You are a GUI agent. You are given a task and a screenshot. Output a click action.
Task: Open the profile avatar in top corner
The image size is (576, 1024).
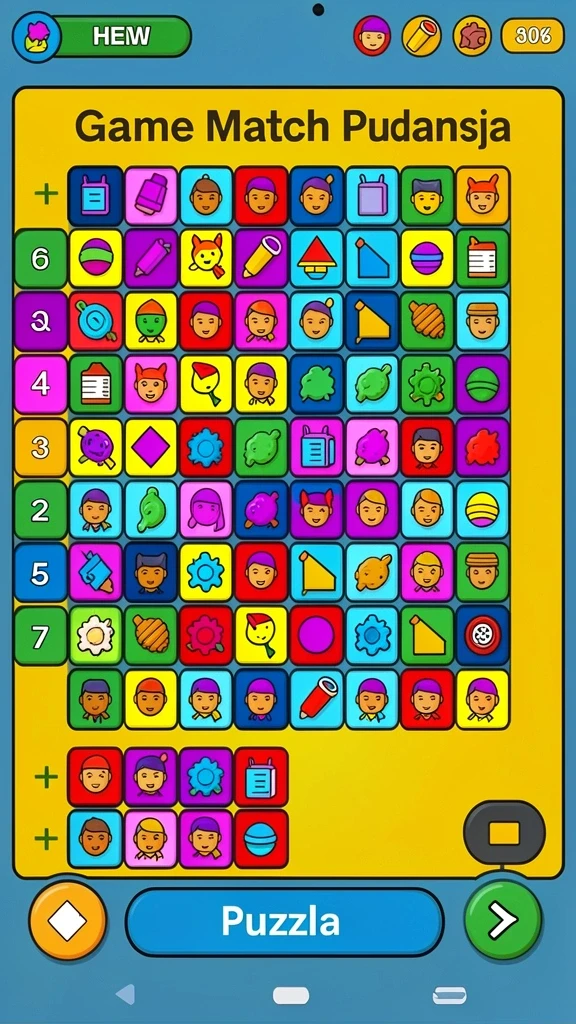point(37,37)
